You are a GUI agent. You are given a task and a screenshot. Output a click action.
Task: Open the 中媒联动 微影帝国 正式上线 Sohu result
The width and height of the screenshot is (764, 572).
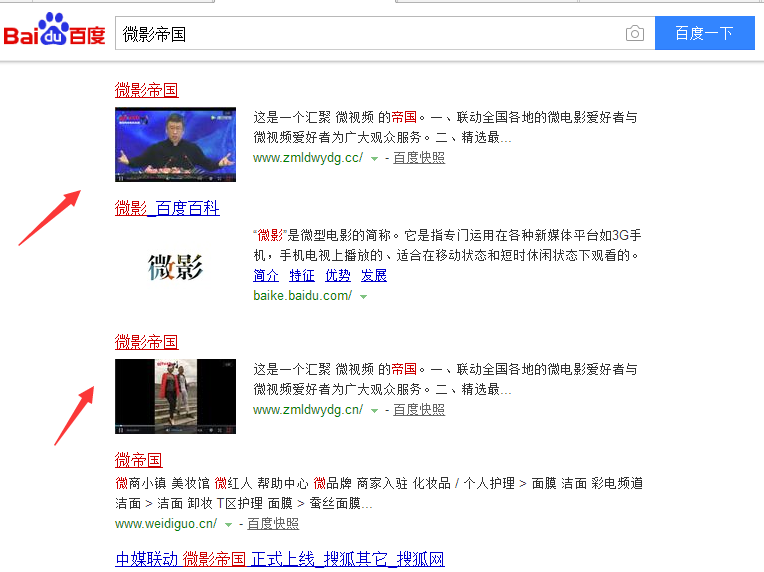pyautogui.click(x=279, y=559)
